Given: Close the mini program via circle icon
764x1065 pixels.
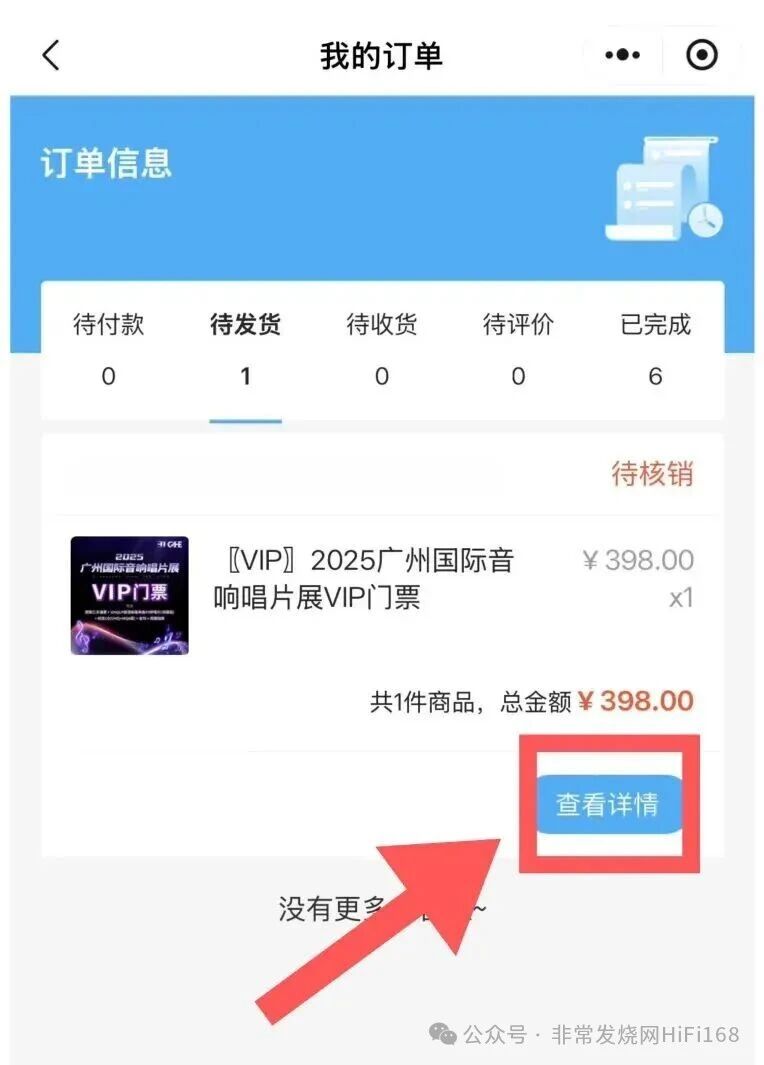Looking at the screenshot, I should pyautogui.click(x=702, y=55).
